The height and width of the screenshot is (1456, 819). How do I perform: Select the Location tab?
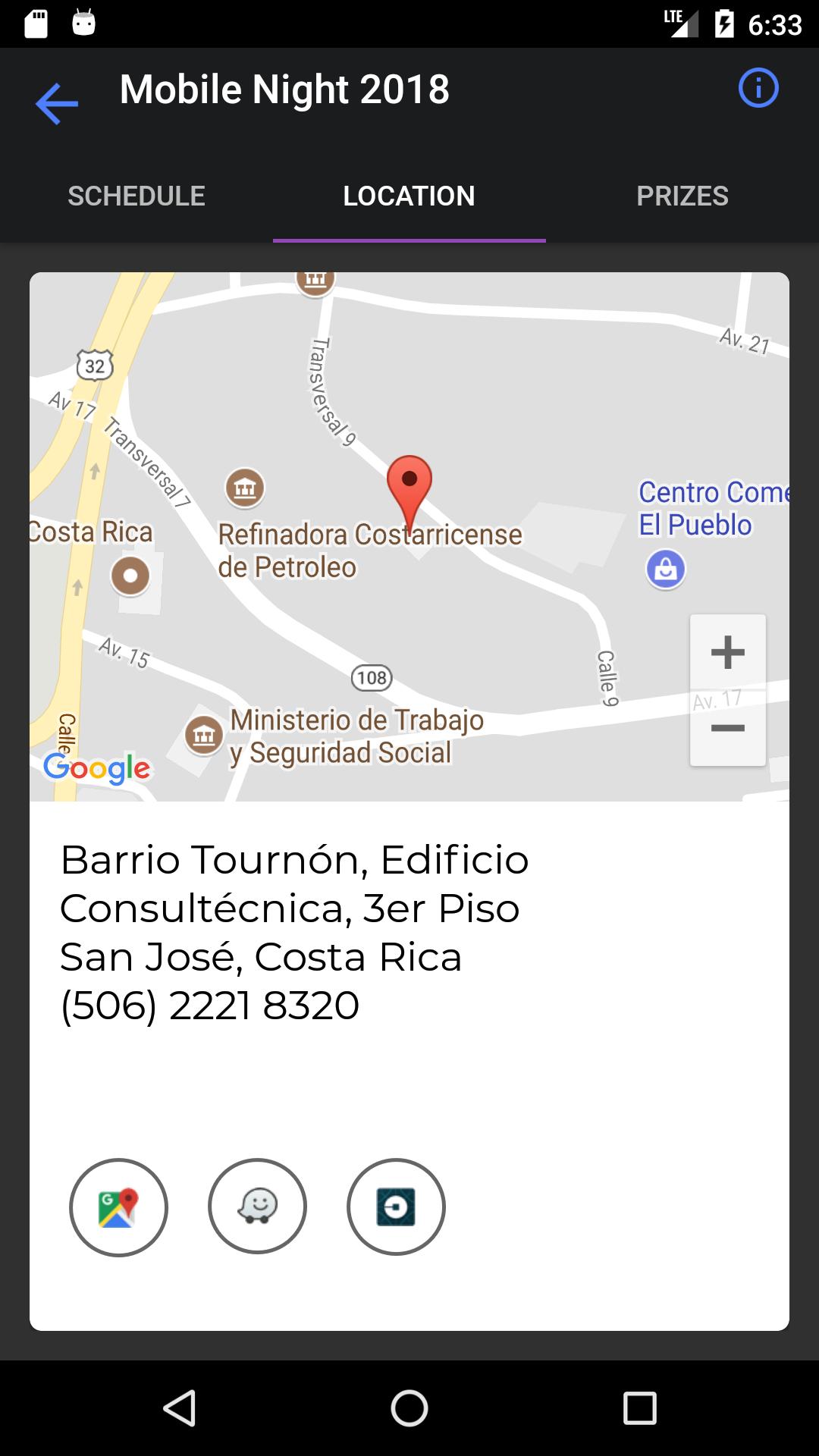tap(409, 196)
